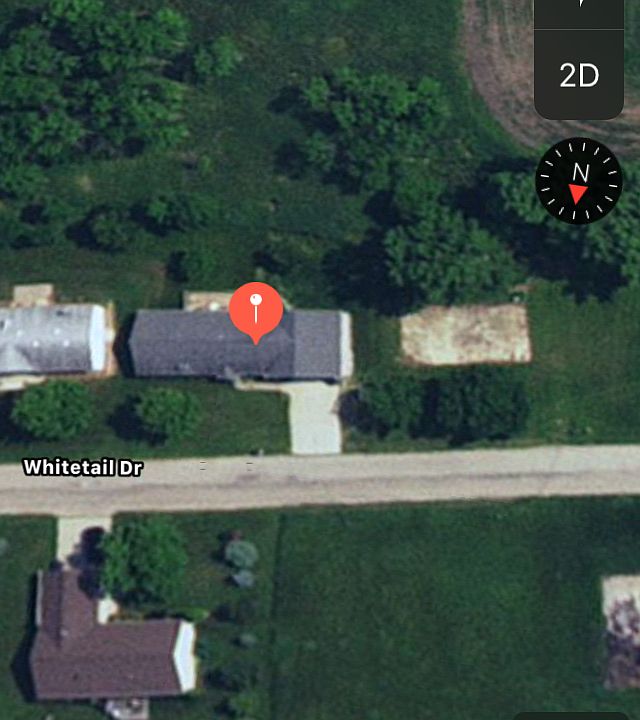Tap the compass to face north
The width and height of the screenshot is (640, 720).
(579, 181)
